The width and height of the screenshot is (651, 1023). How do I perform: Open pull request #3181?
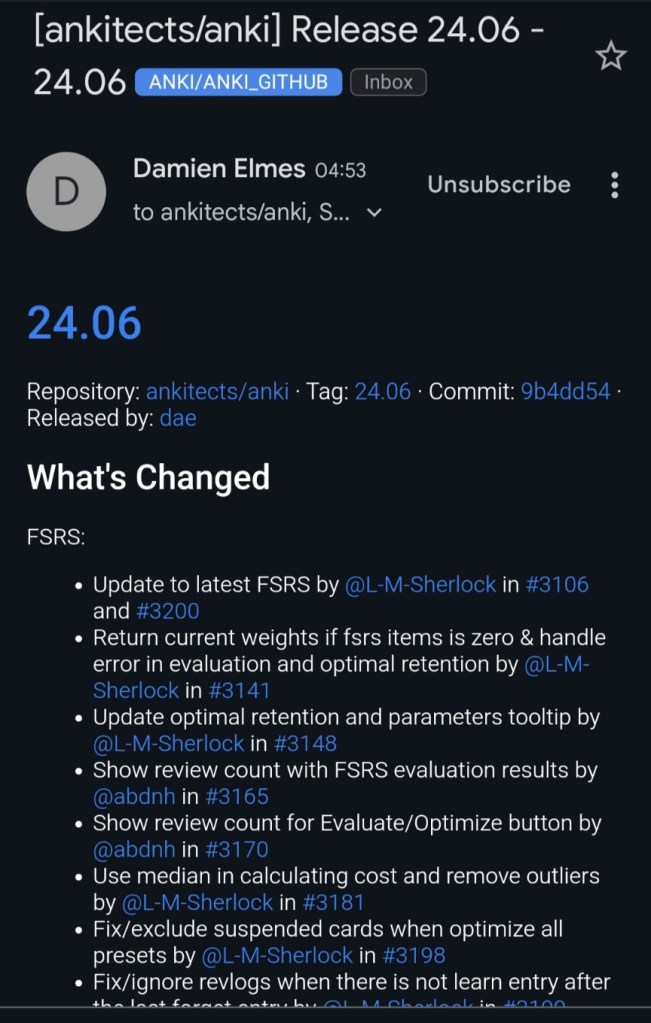point(334,902)
